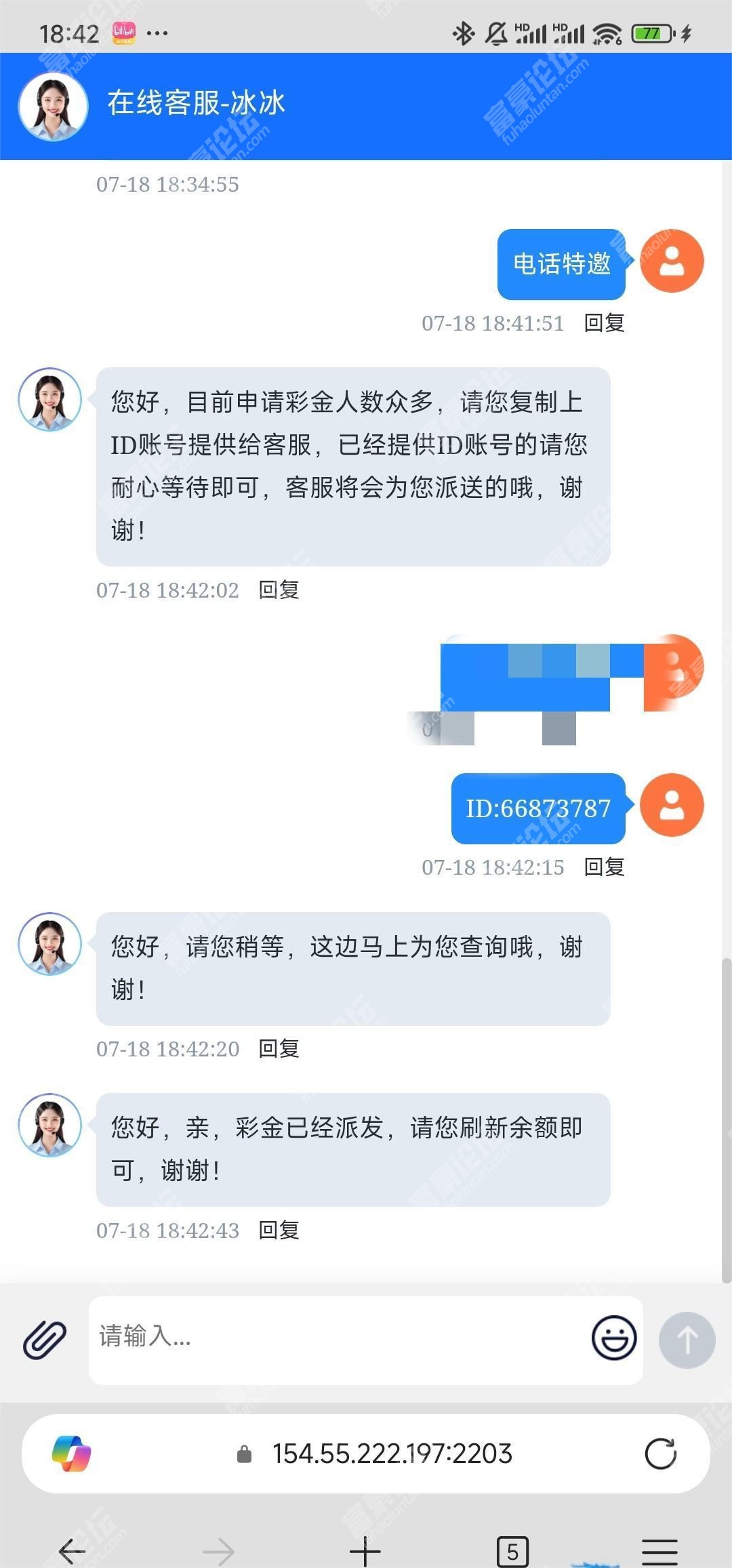732x1568 pixels.
Task: Tap 回复 under the 电话特邀 message
Action: click(604, 323)
